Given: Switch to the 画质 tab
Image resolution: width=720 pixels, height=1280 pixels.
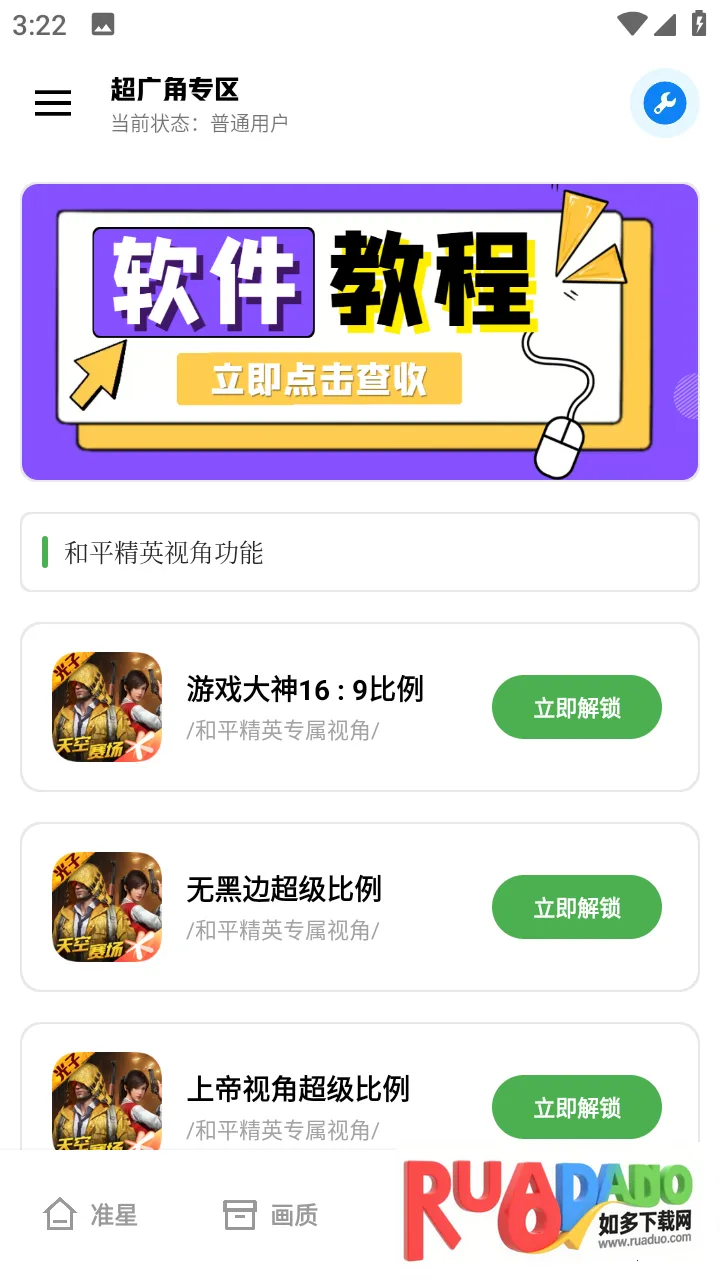Looking at the screenshot, I should pyautogui.click(x=270, y=1215).
